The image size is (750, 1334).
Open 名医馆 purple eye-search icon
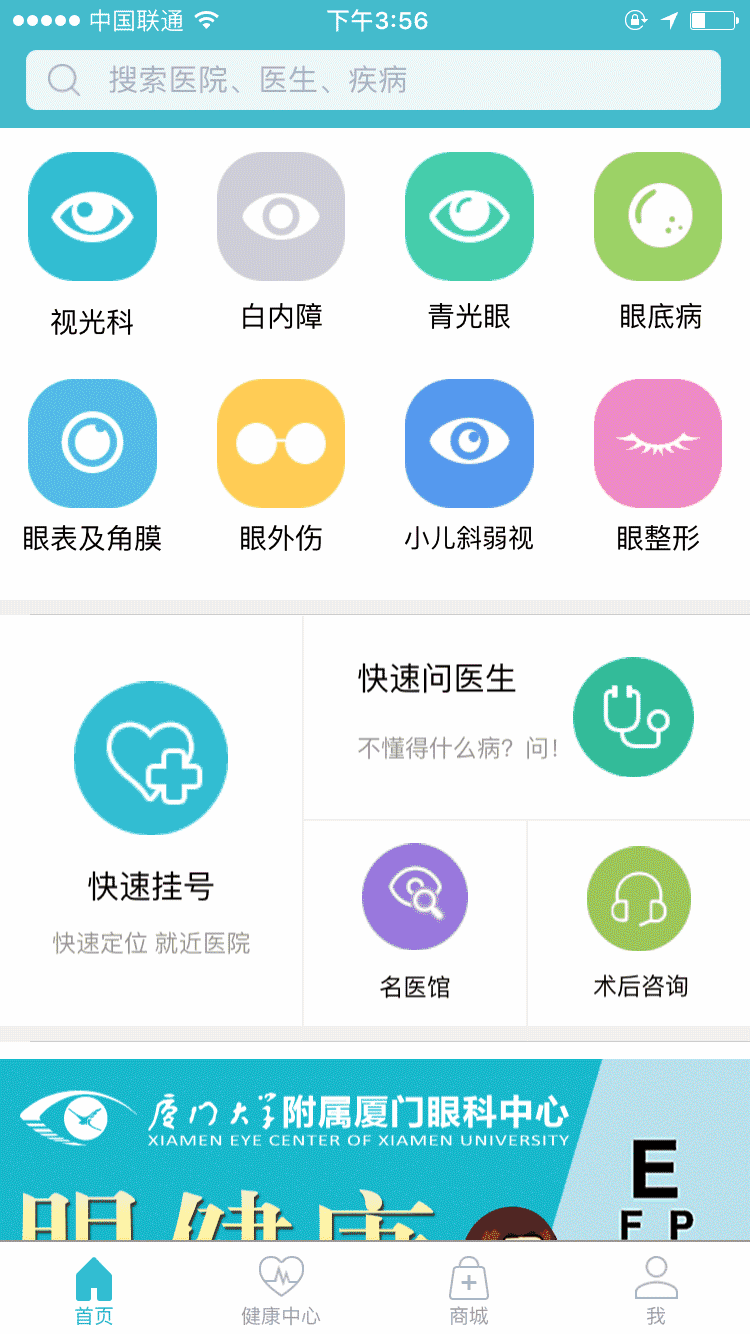[414, 896]
